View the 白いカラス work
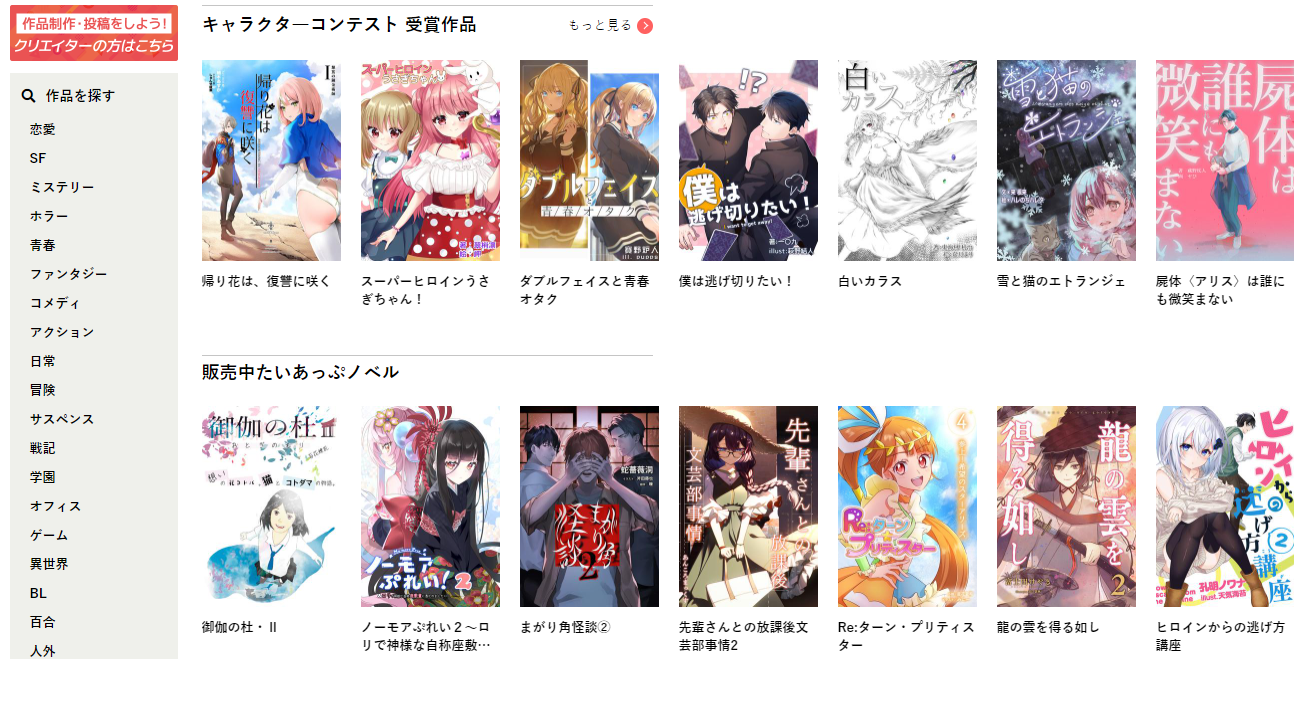The width and height of the screenshot is (1311, 720). (907, 160)
